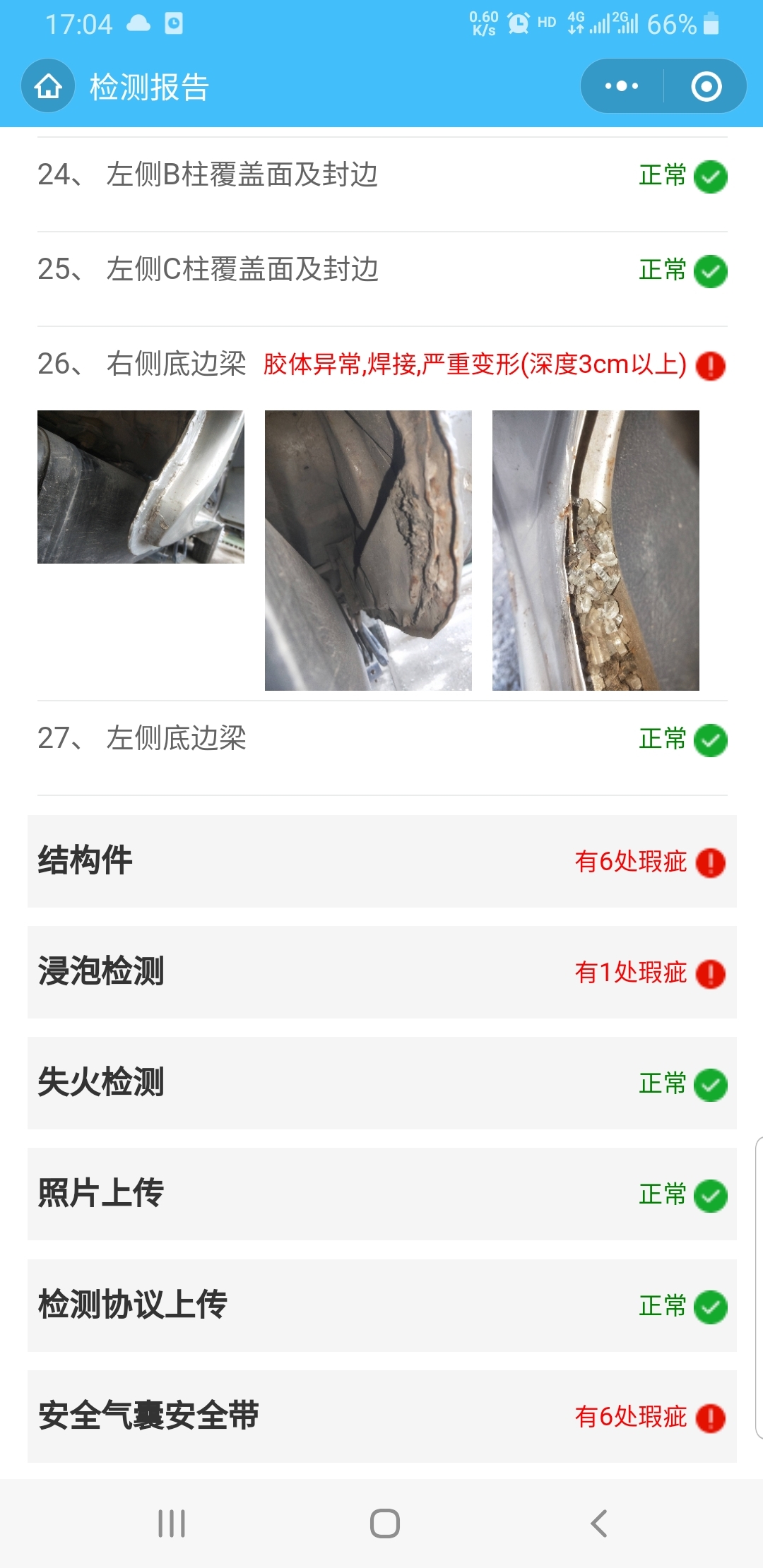The width and height of the screenshot is (763, 1568).
Task: Expand the 安全气囊安全带 section
Action: tap(381, 1416)
